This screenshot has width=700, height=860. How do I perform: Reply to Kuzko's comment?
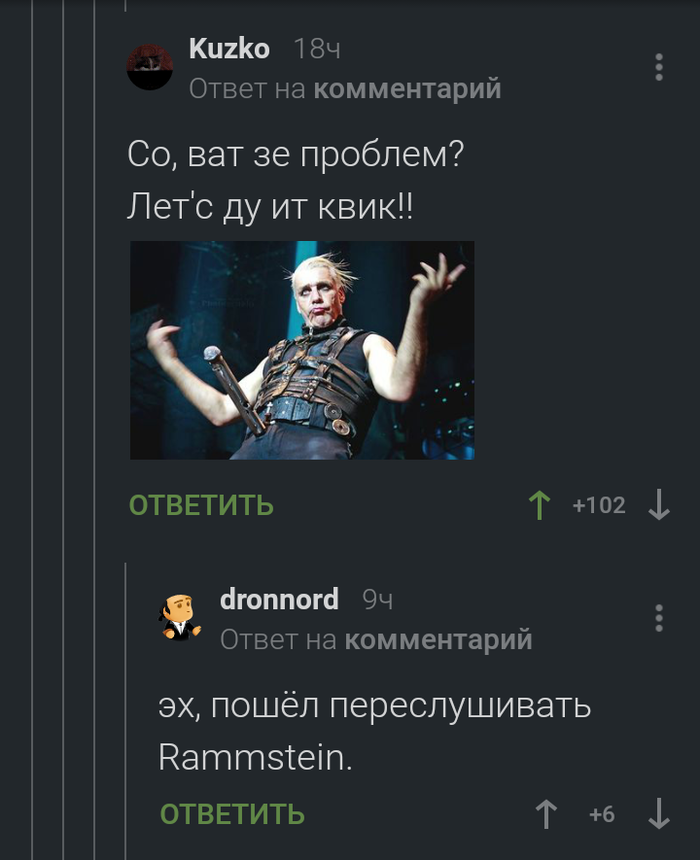tap(201, 505)
